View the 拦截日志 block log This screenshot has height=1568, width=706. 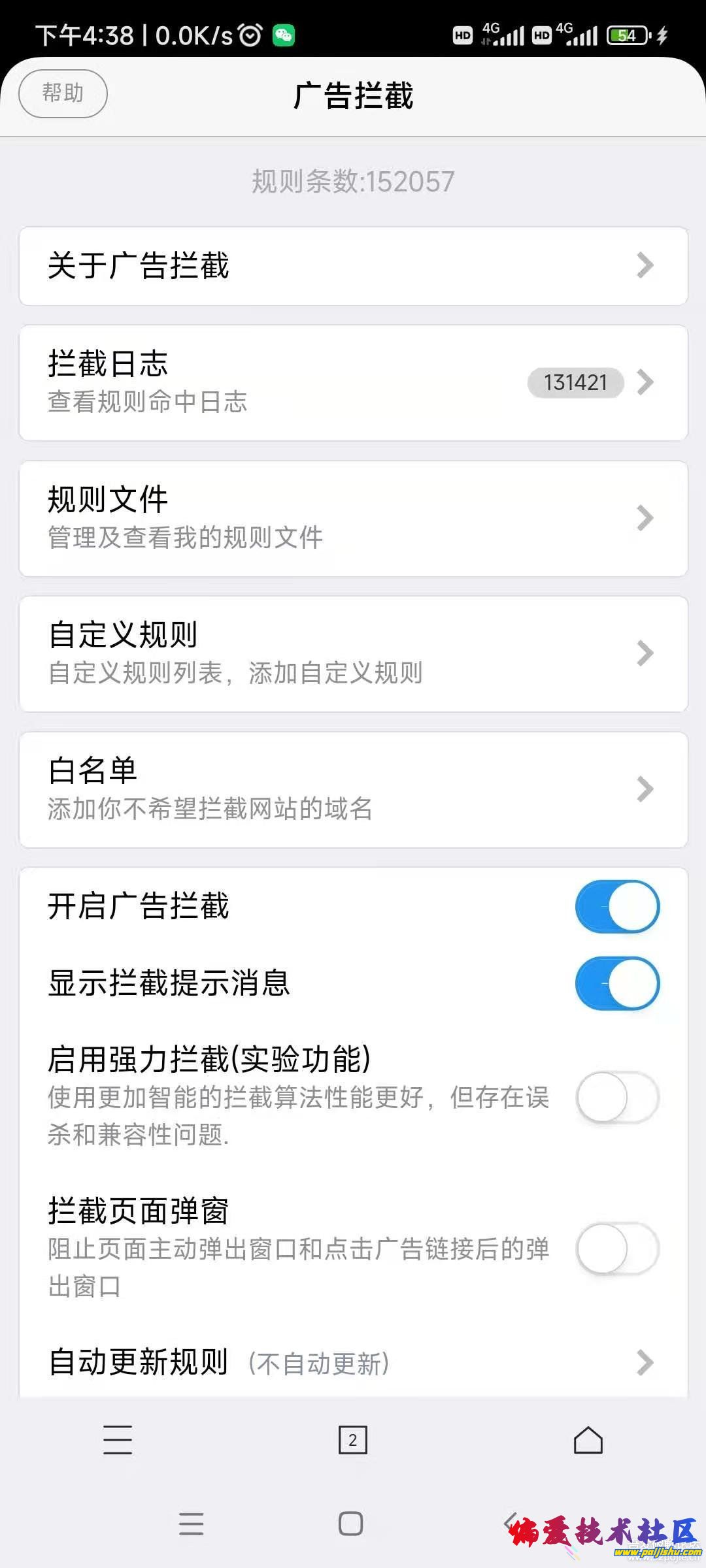pyautogui.click(x=353, y=382)
